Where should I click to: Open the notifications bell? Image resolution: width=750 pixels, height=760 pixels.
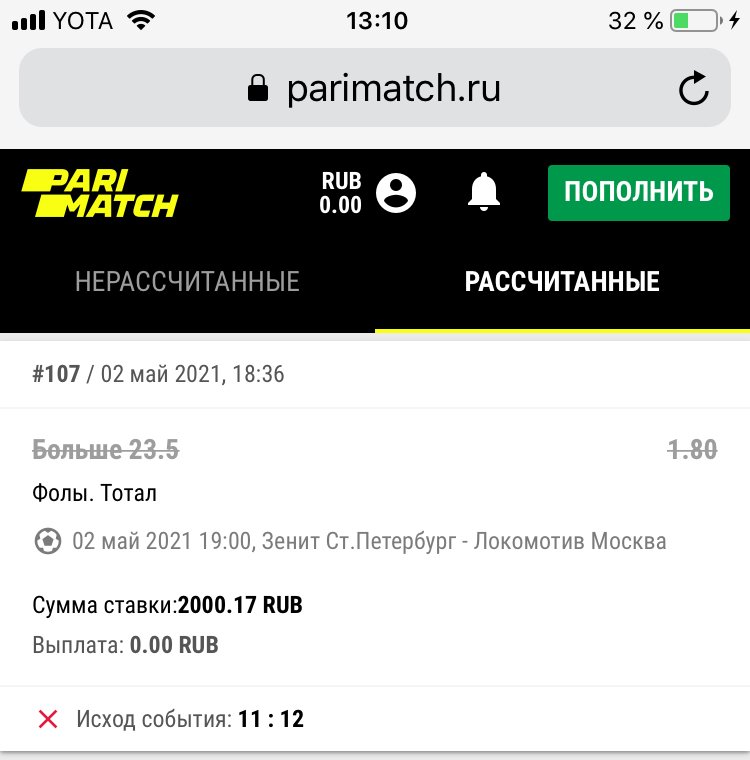(484, 192)
